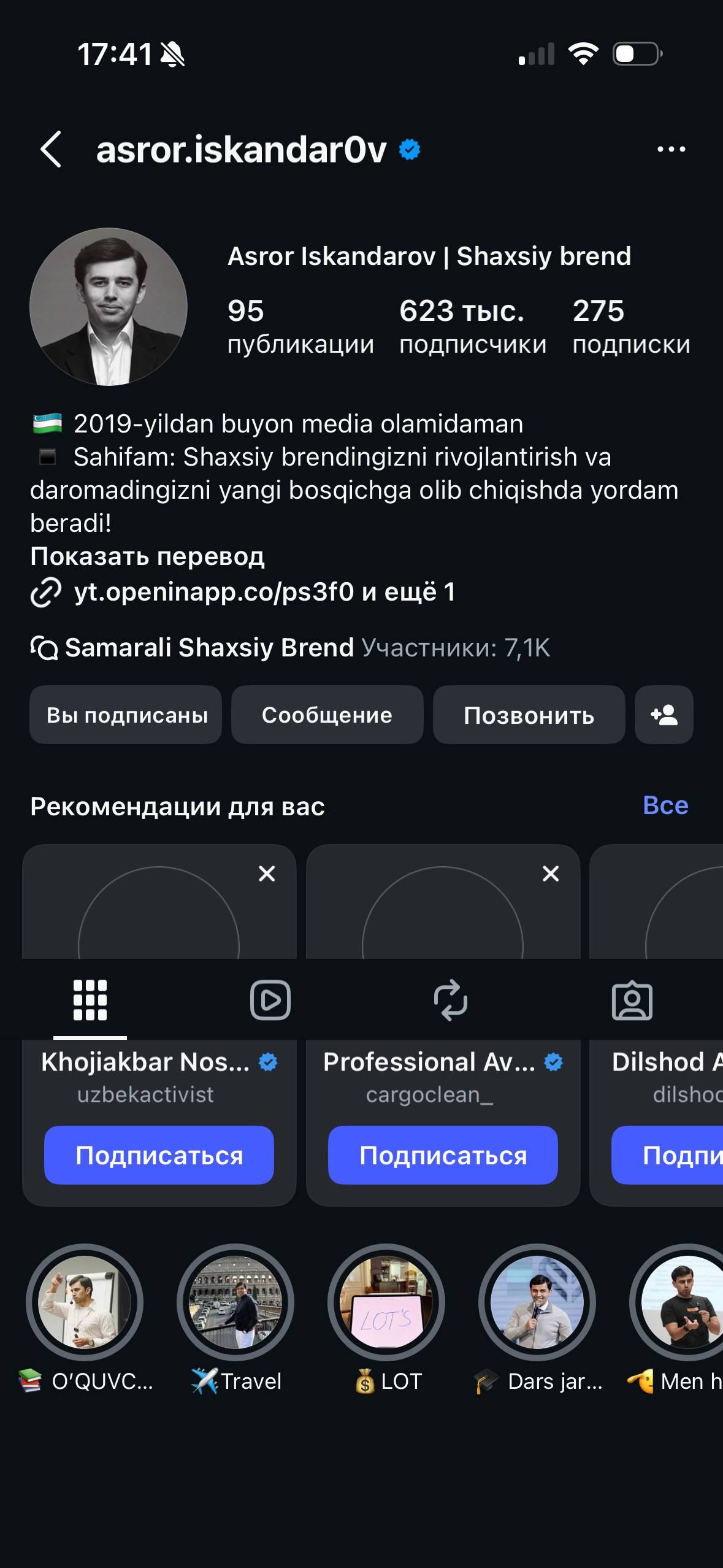Dismiss the cargoclean_ suggestion card

tap(550, 874)
